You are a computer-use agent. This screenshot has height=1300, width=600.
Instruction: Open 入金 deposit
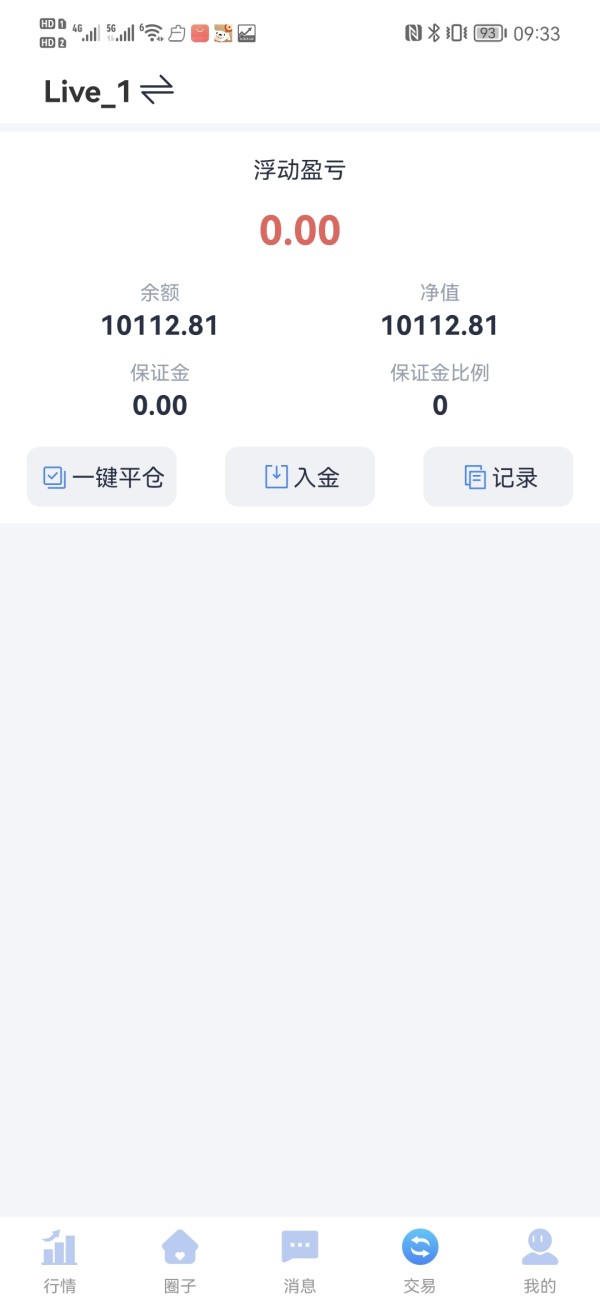(x=300, y=477)
